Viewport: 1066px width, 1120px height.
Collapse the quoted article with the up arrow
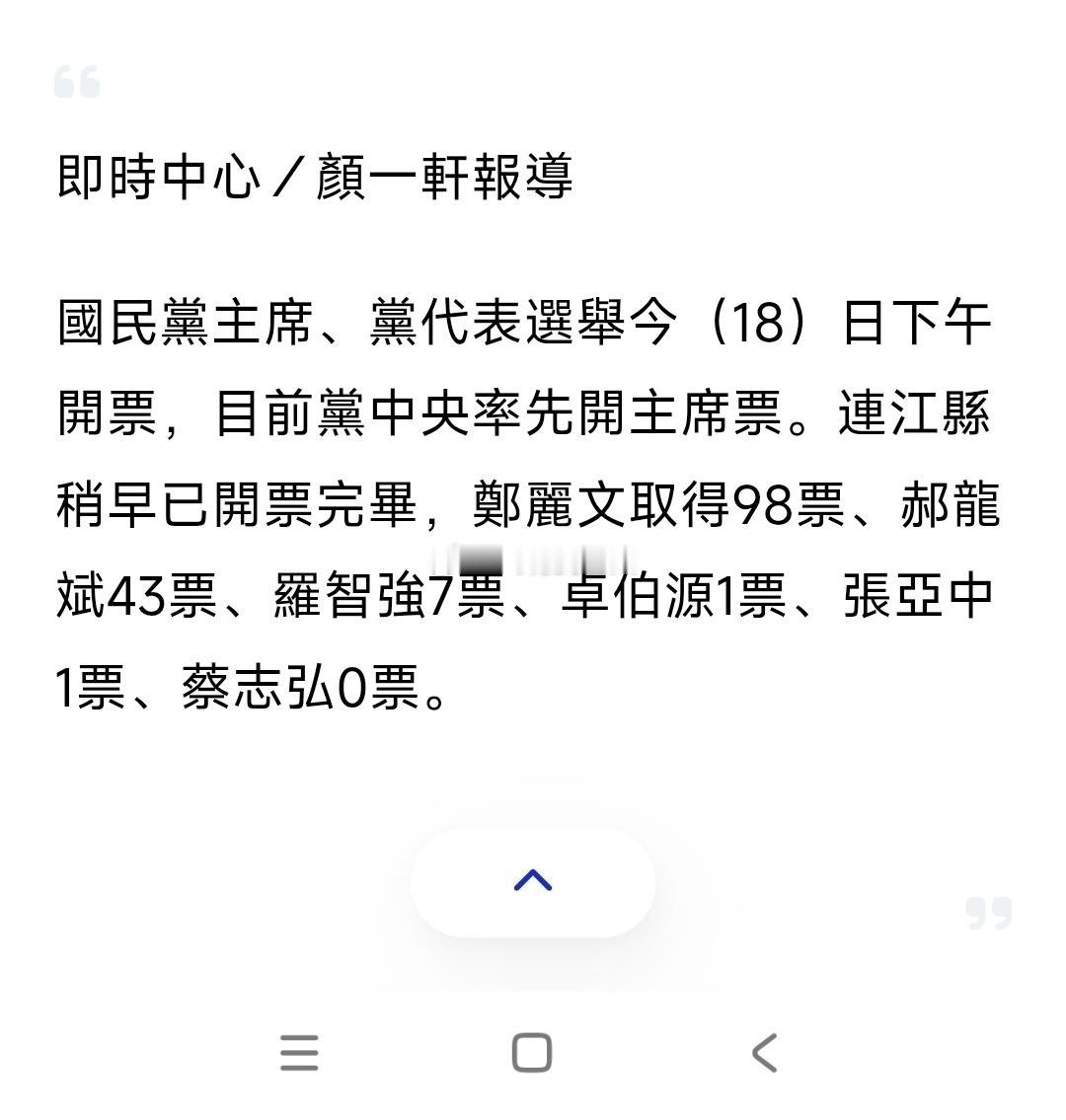pyautogui.click(x=533, y=882)
